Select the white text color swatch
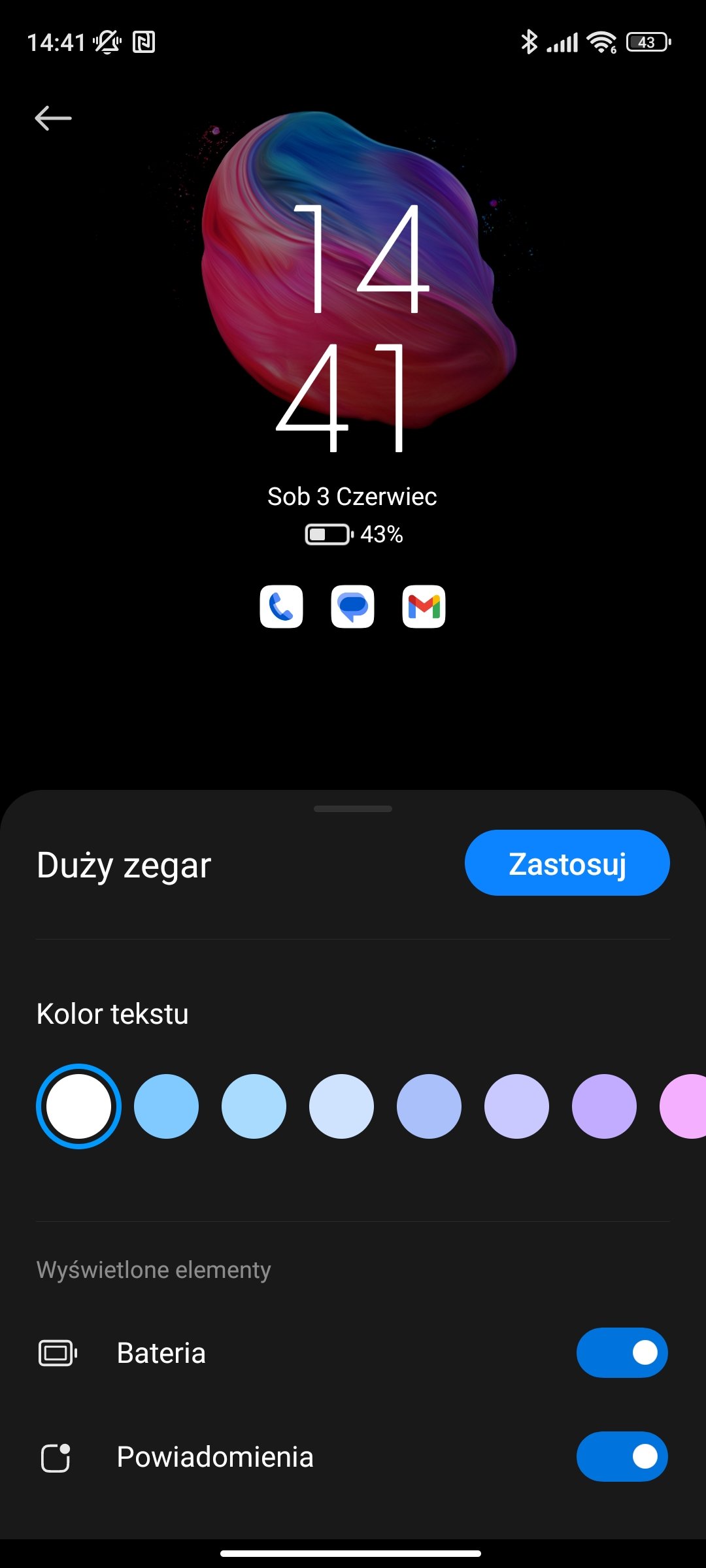Screen dimensions: 706x1568 78,1106
